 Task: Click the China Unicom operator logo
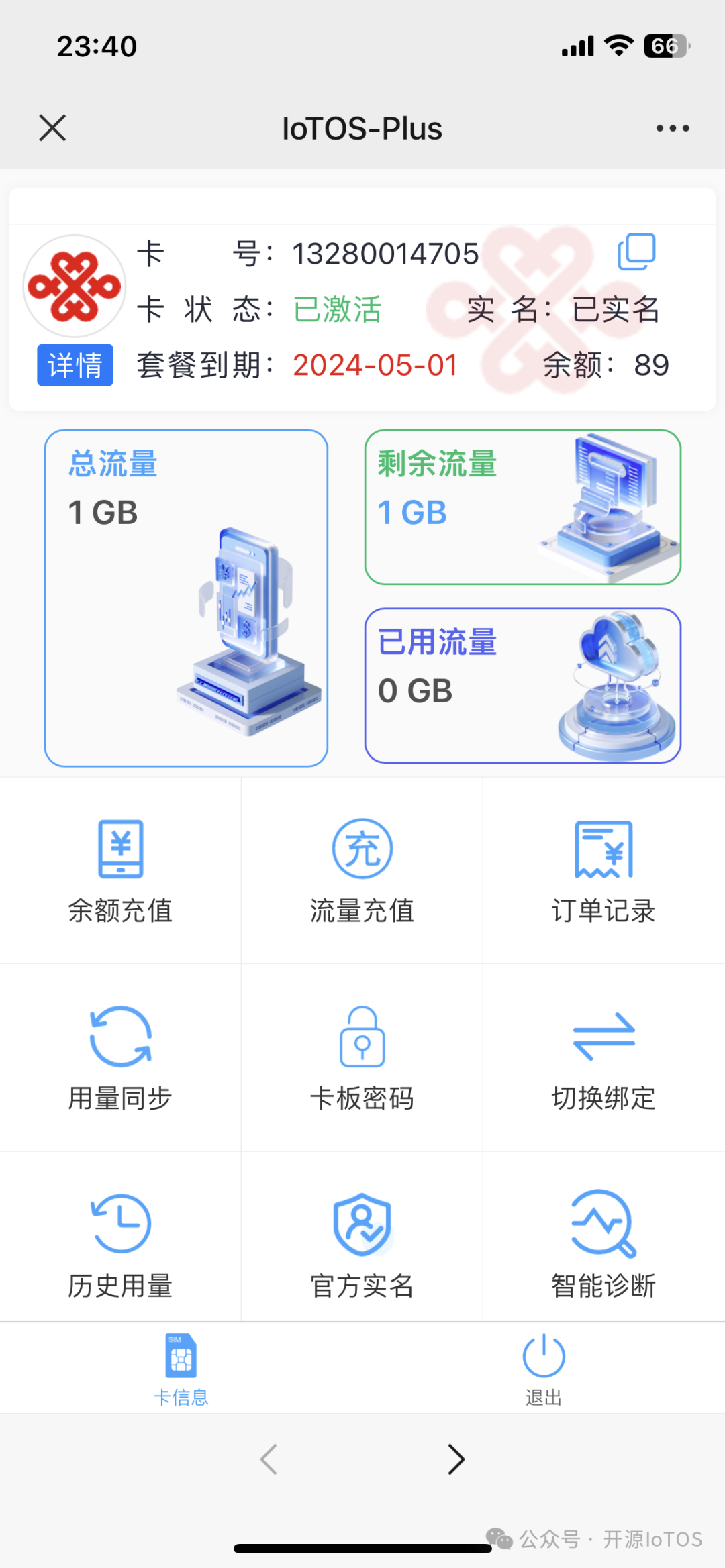[x=75, y=285]
